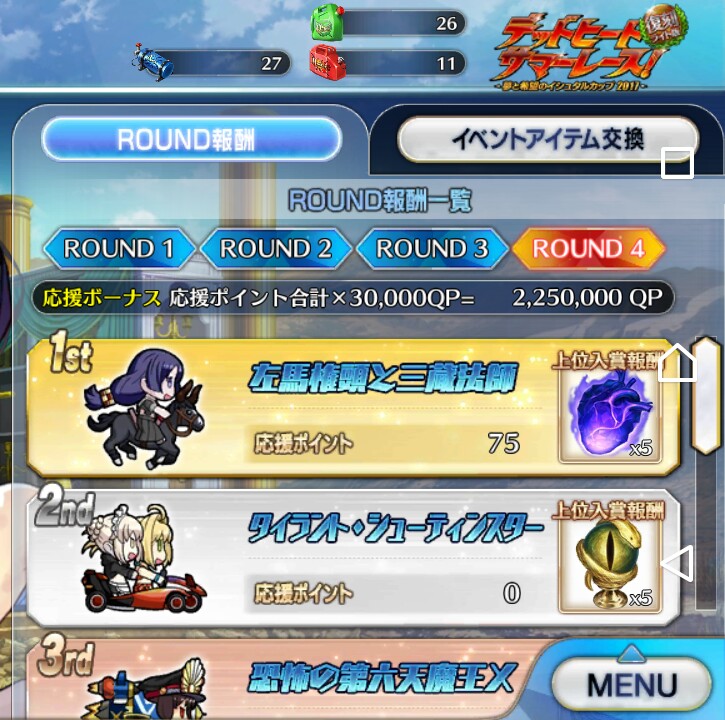Image resolution: width=725 pixels, height=720 pixels.
Task: Select ROUND 2 rewards
Action: pos(275,249)
